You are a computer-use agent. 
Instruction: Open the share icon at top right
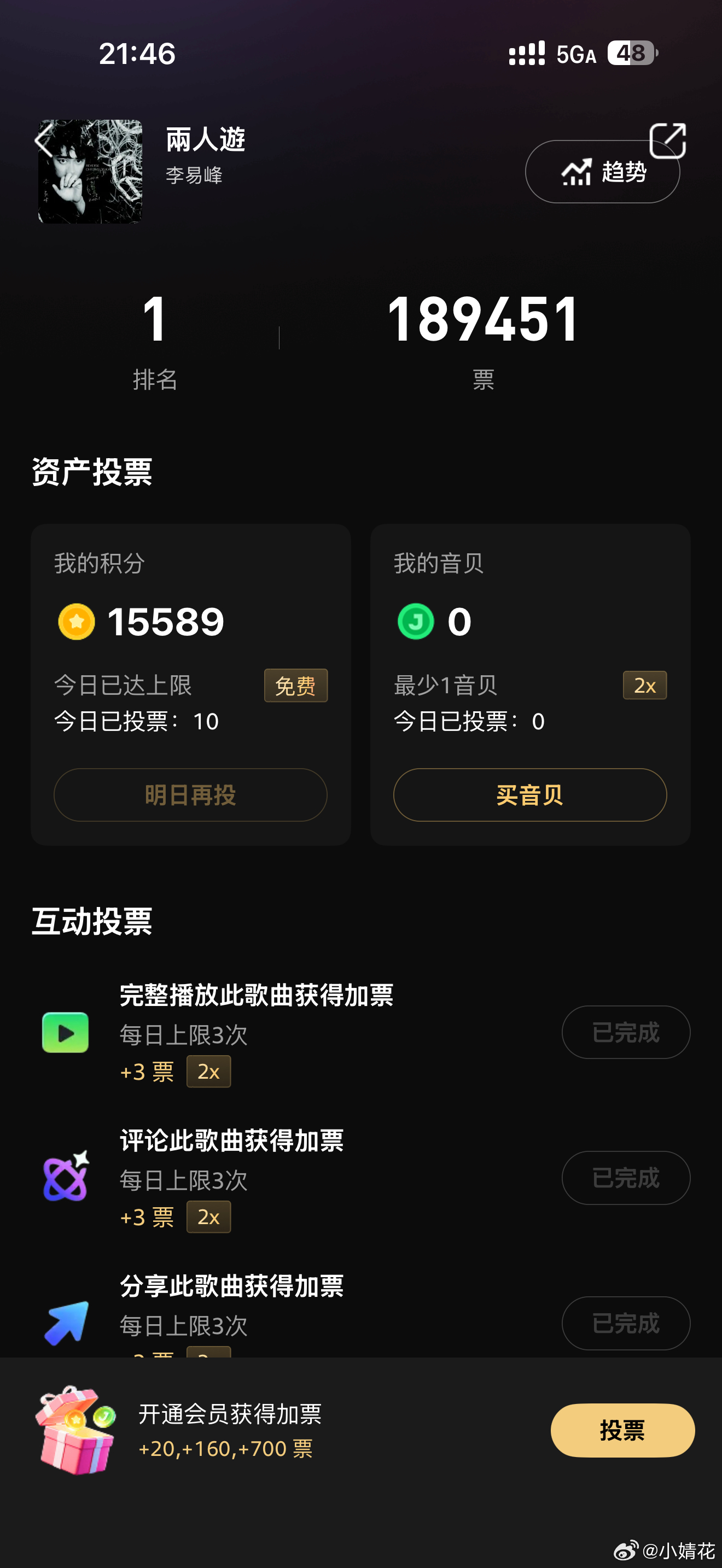click(667, 141)
